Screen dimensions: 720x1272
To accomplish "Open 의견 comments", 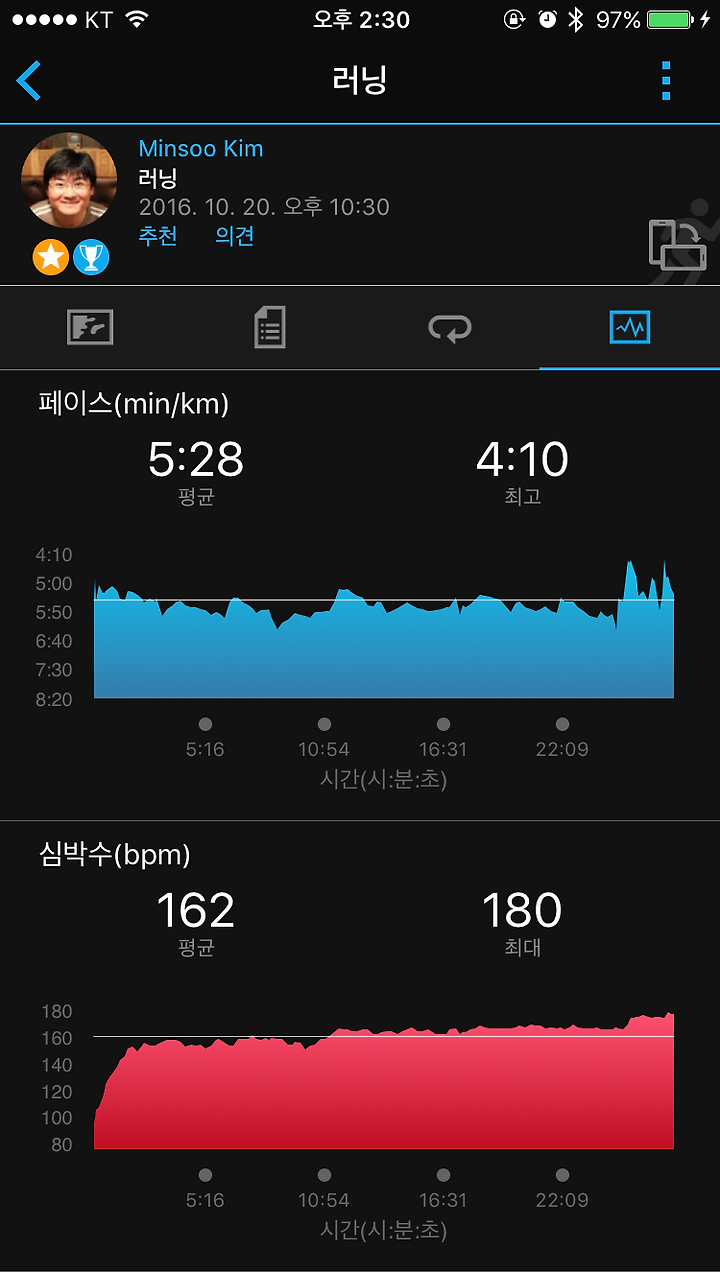I will [235, 236].
